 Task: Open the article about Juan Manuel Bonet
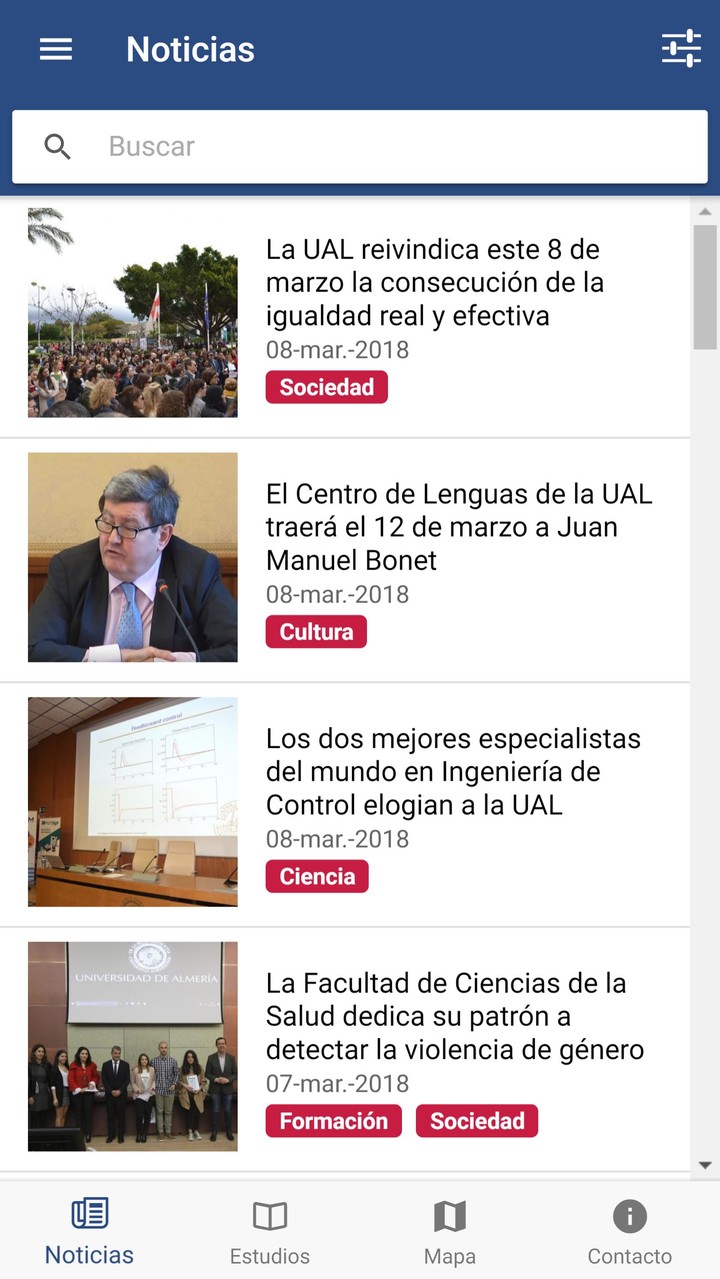(458, 527)
